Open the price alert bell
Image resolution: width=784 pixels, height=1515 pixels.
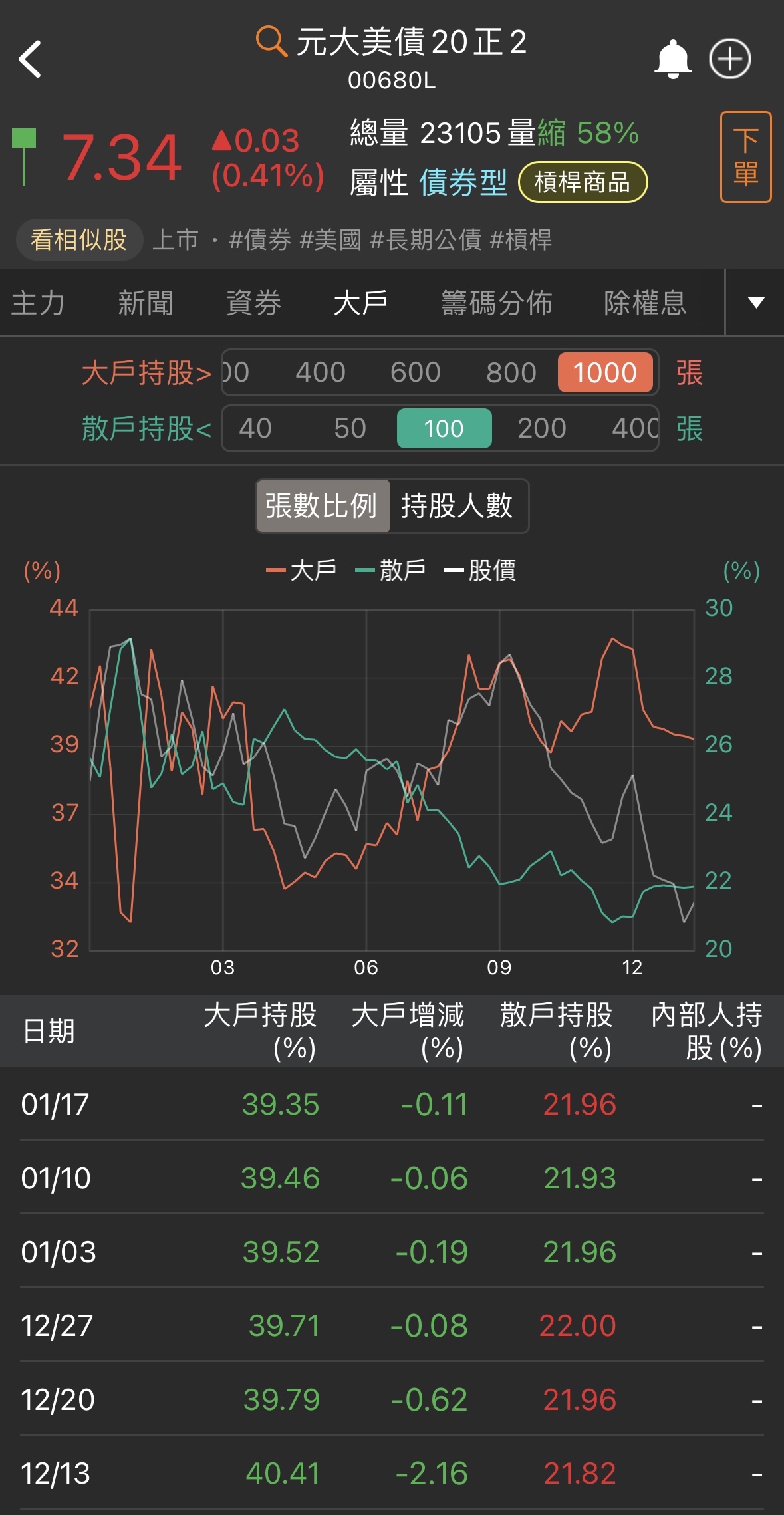point(673,59)
